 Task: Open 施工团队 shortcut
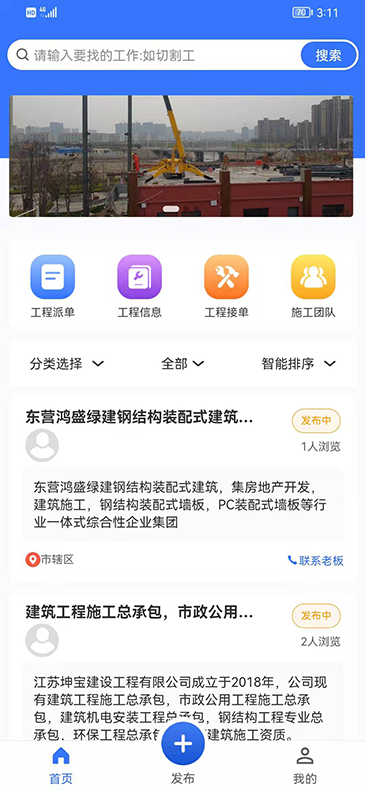(x=313, y=286)
